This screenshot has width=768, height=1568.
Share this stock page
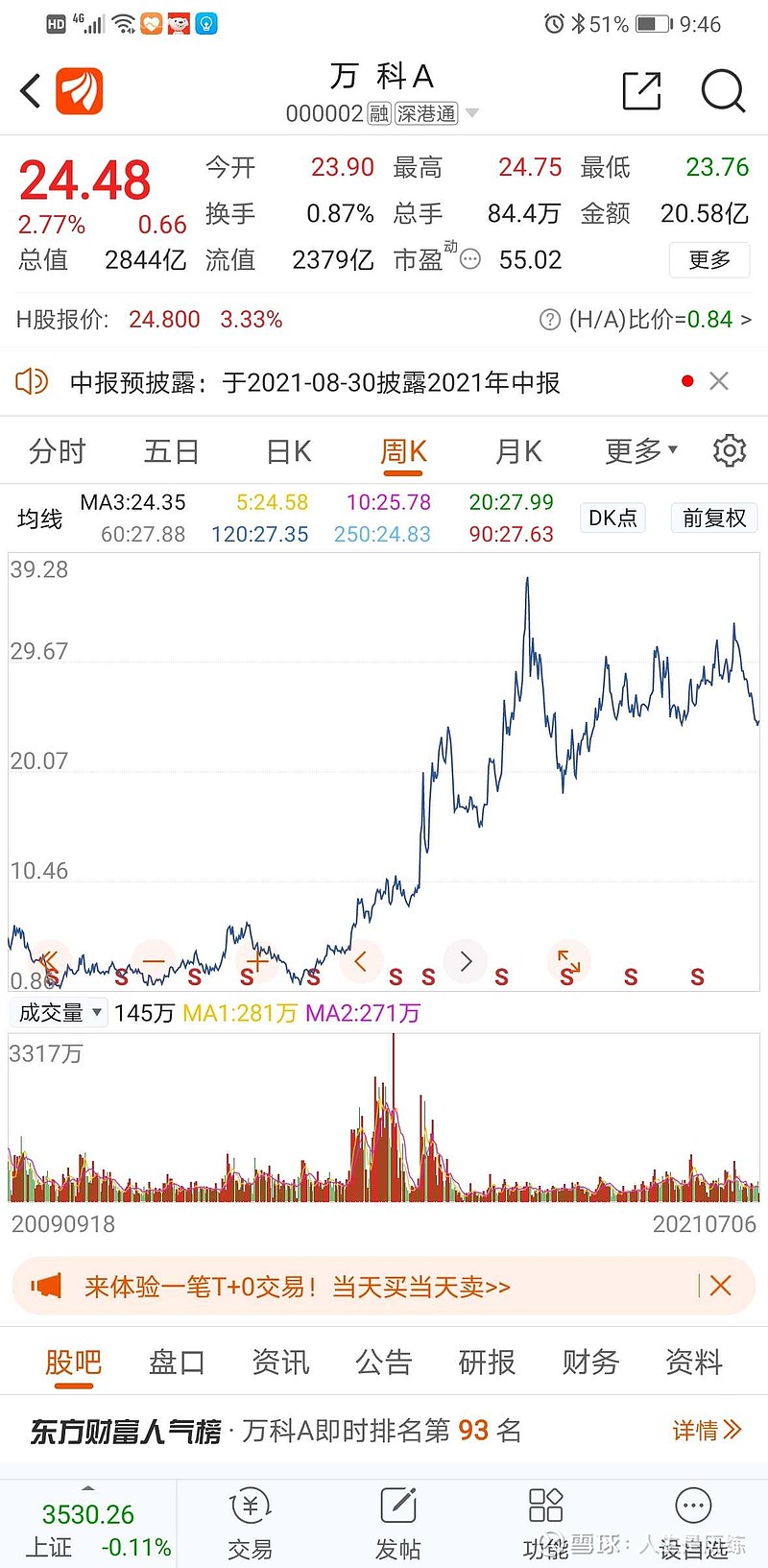point(641,92)
